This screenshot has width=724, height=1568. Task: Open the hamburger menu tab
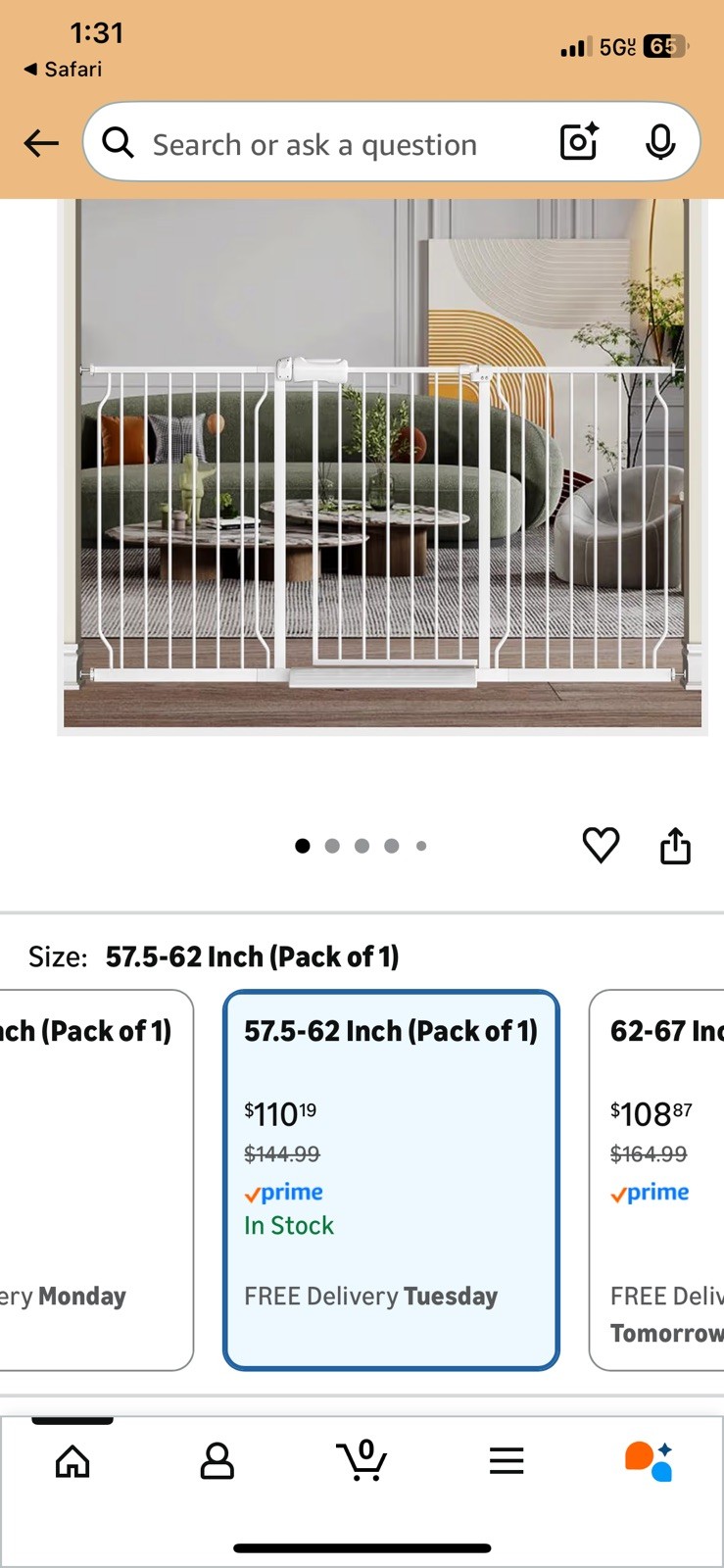(507, 1461)
